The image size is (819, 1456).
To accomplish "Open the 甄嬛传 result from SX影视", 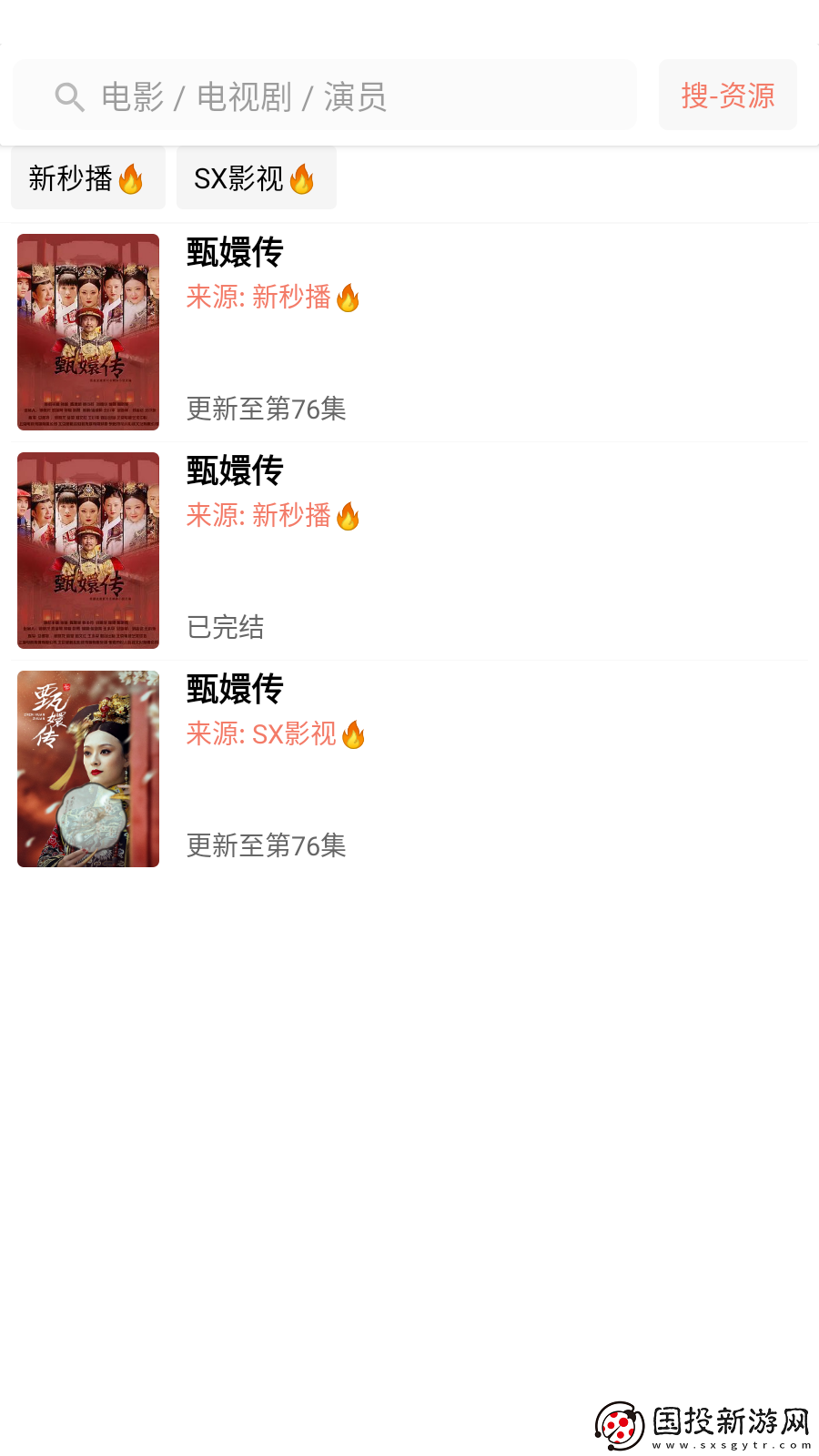I will 409,769.
